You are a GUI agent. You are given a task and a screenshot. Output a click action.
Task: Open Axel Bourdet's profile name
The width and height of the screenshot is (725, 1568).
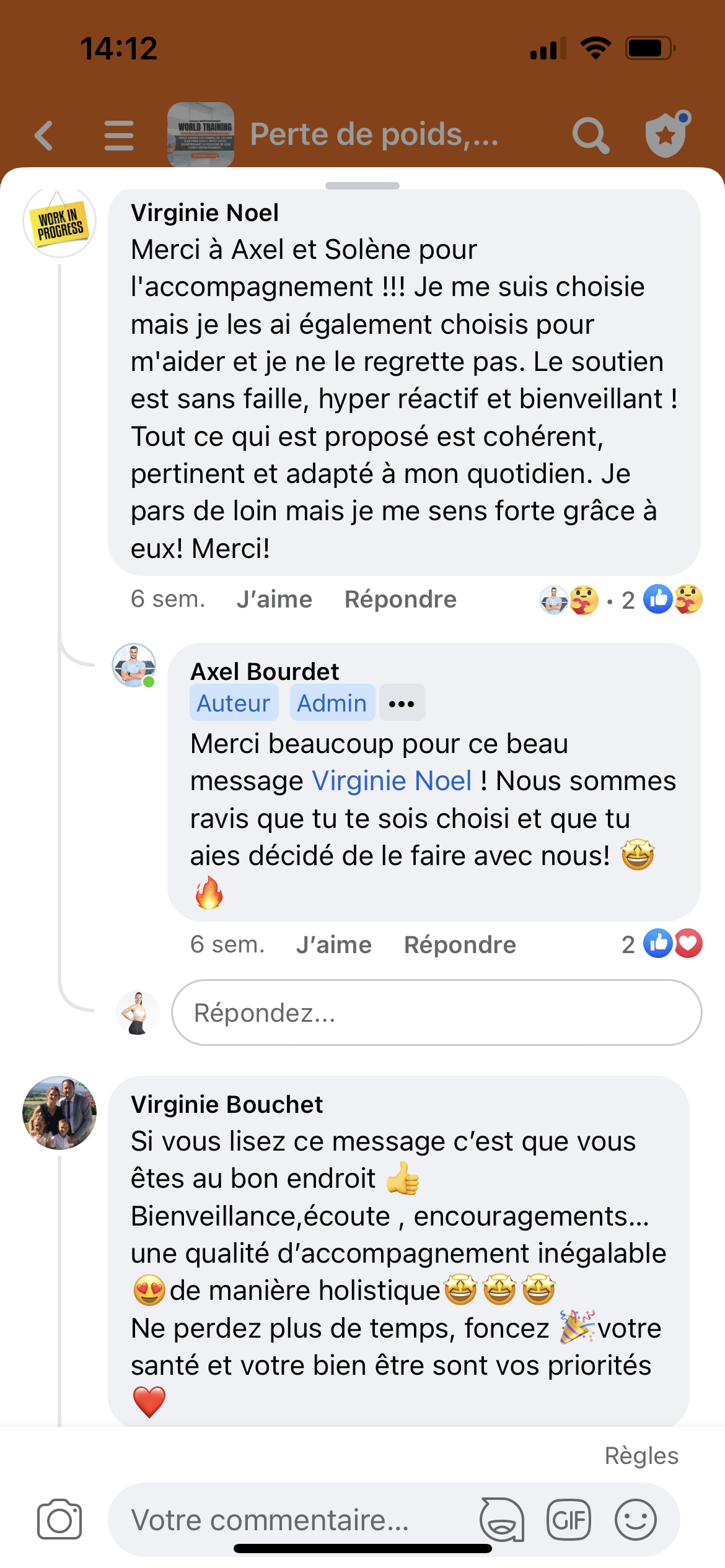(x=265, y=672)
